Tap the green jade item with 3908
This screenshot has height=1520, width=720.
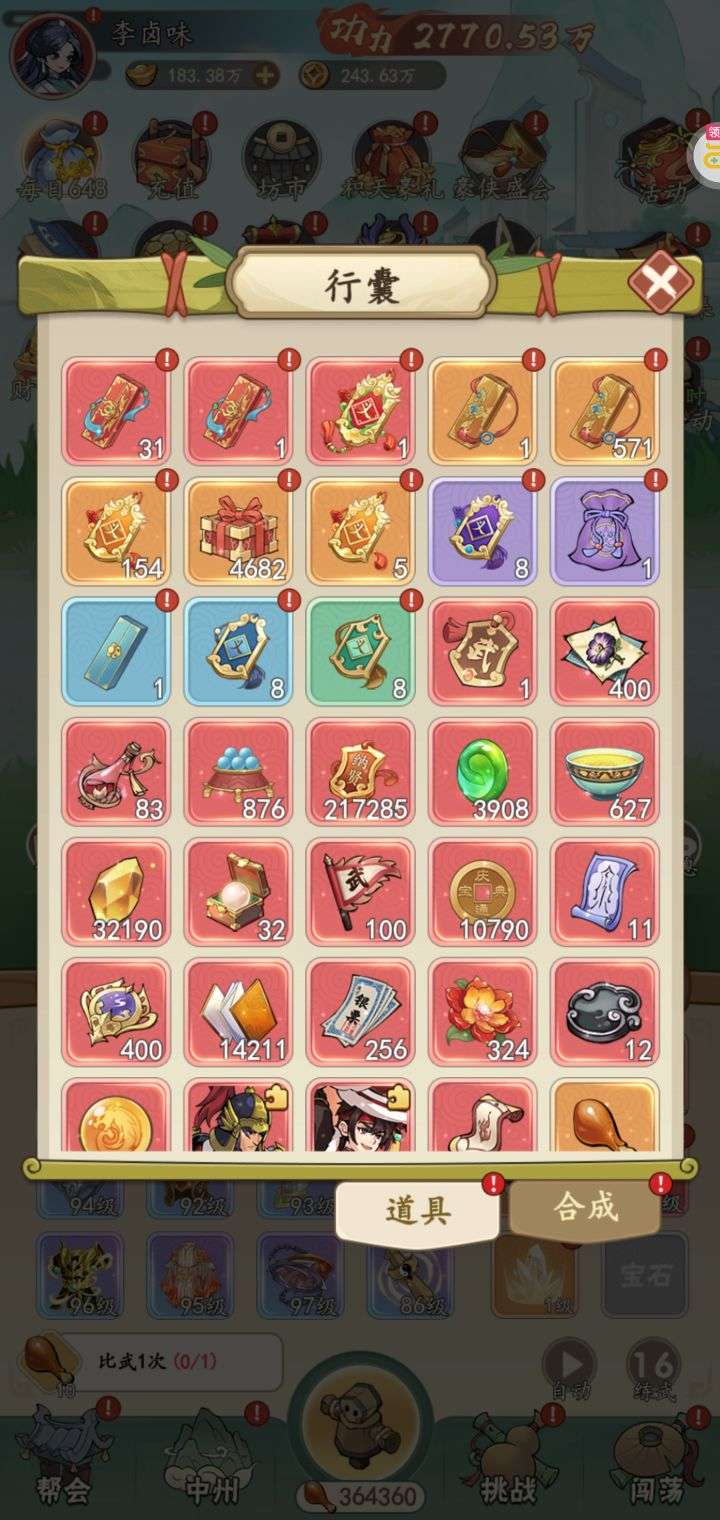pyautogui.click(x=483, y=771)
